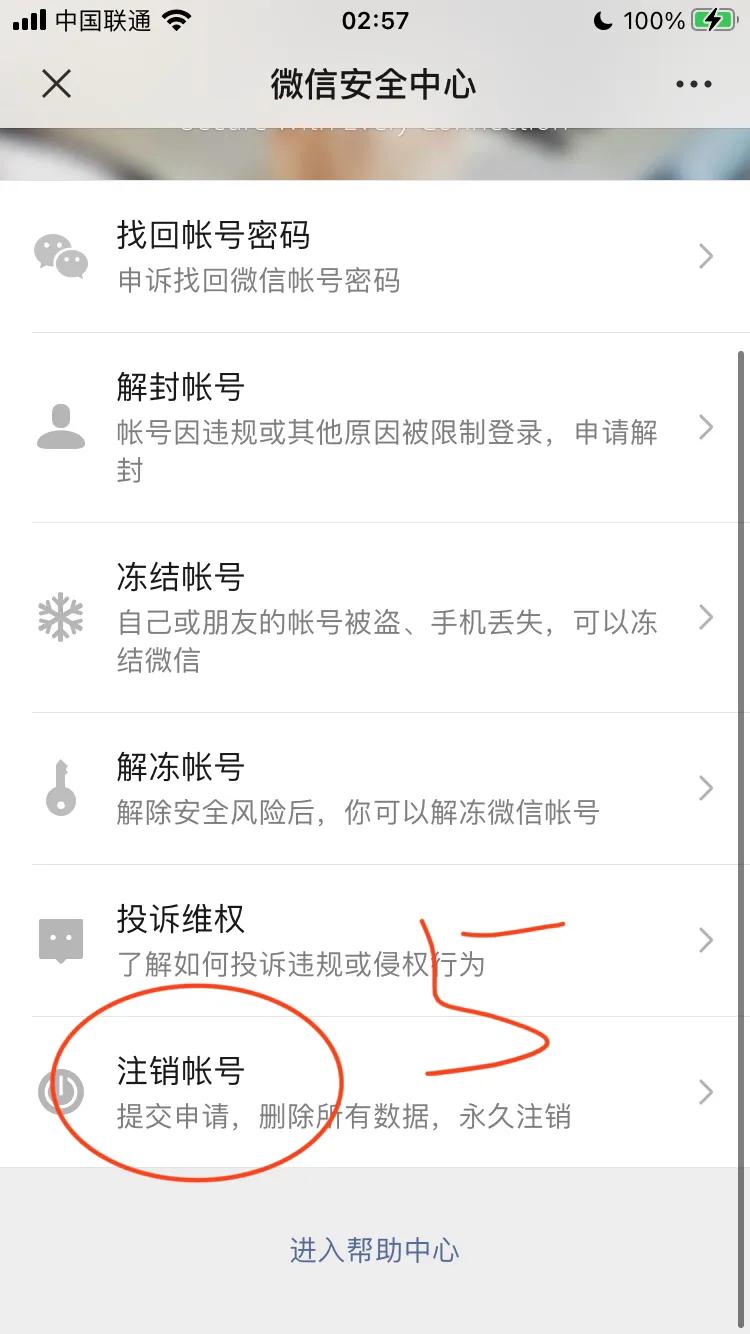Open 进入帮助中心
The image size is (750, 1334).
point(375,1250)
